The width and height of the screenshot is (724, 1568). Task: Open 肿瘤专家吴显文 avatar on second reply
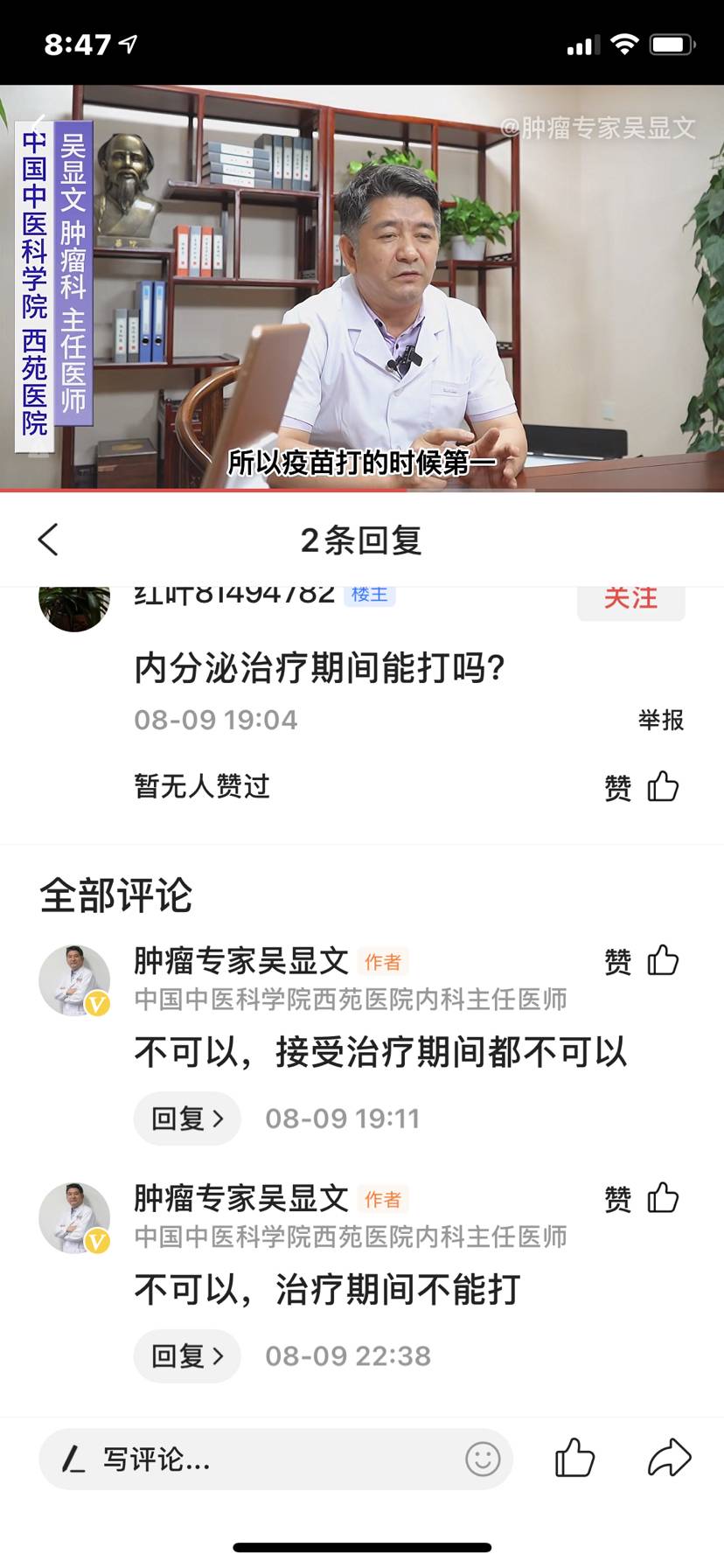pos(74,1218)
